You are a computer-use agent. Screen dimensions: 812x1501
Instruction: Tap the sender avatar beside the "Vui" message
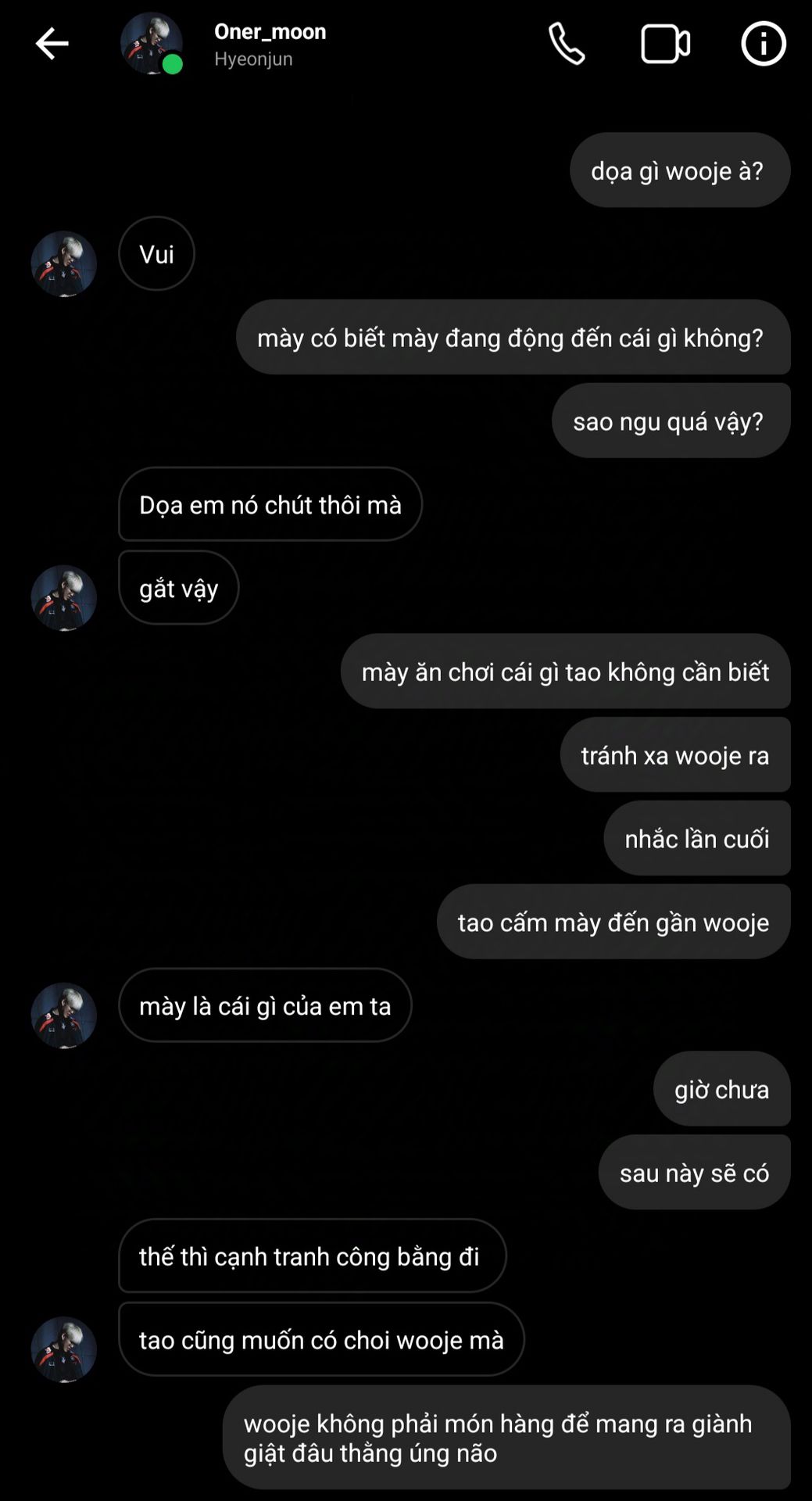click(x=64, y=264)
